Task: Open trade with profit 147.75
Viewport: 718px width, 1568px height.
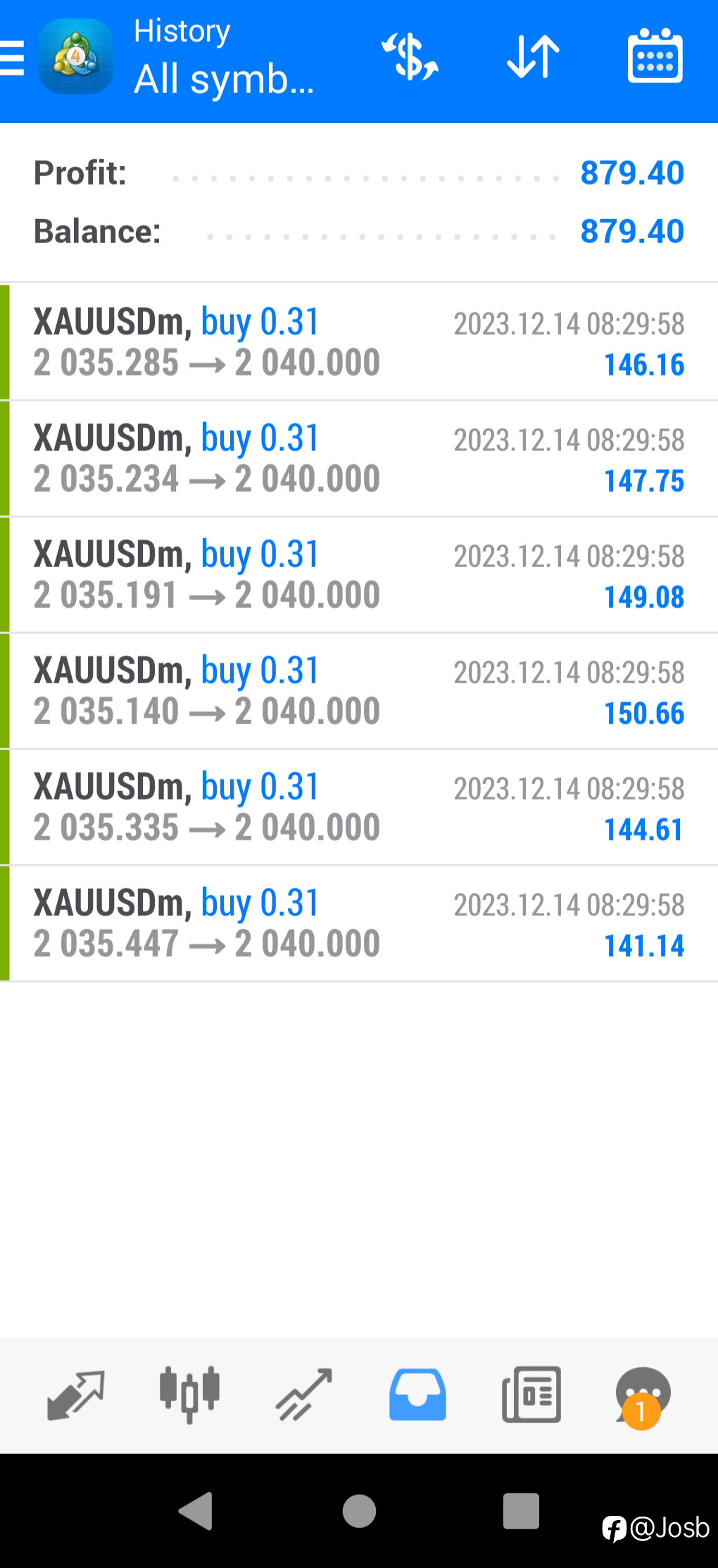Action: 359,459
